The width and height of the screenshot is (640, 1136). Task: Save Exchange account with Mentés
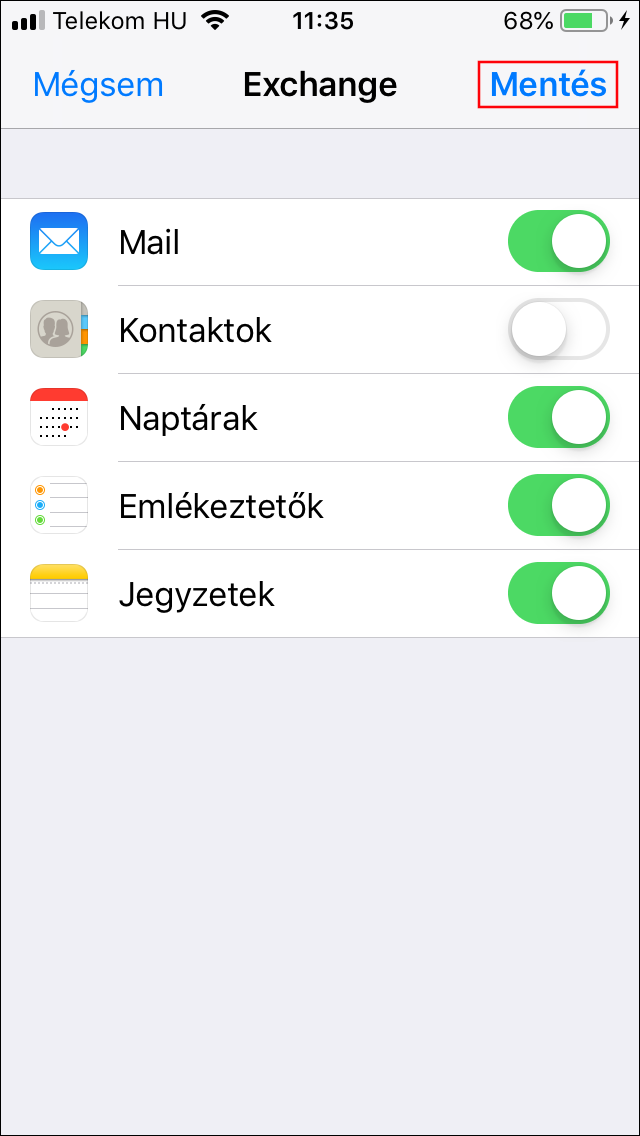coord(548,85)
